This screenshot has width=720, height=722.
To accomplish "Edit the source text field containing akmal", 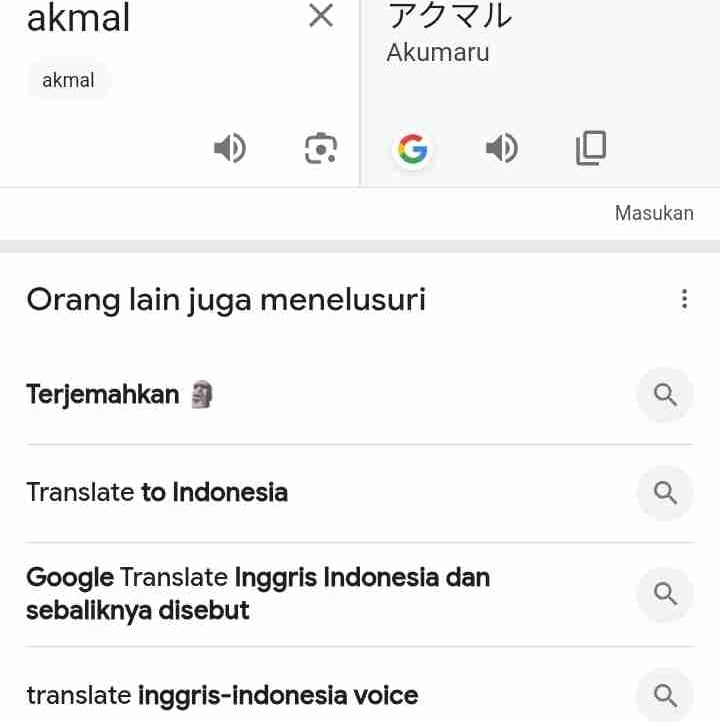I will [157, 18].
